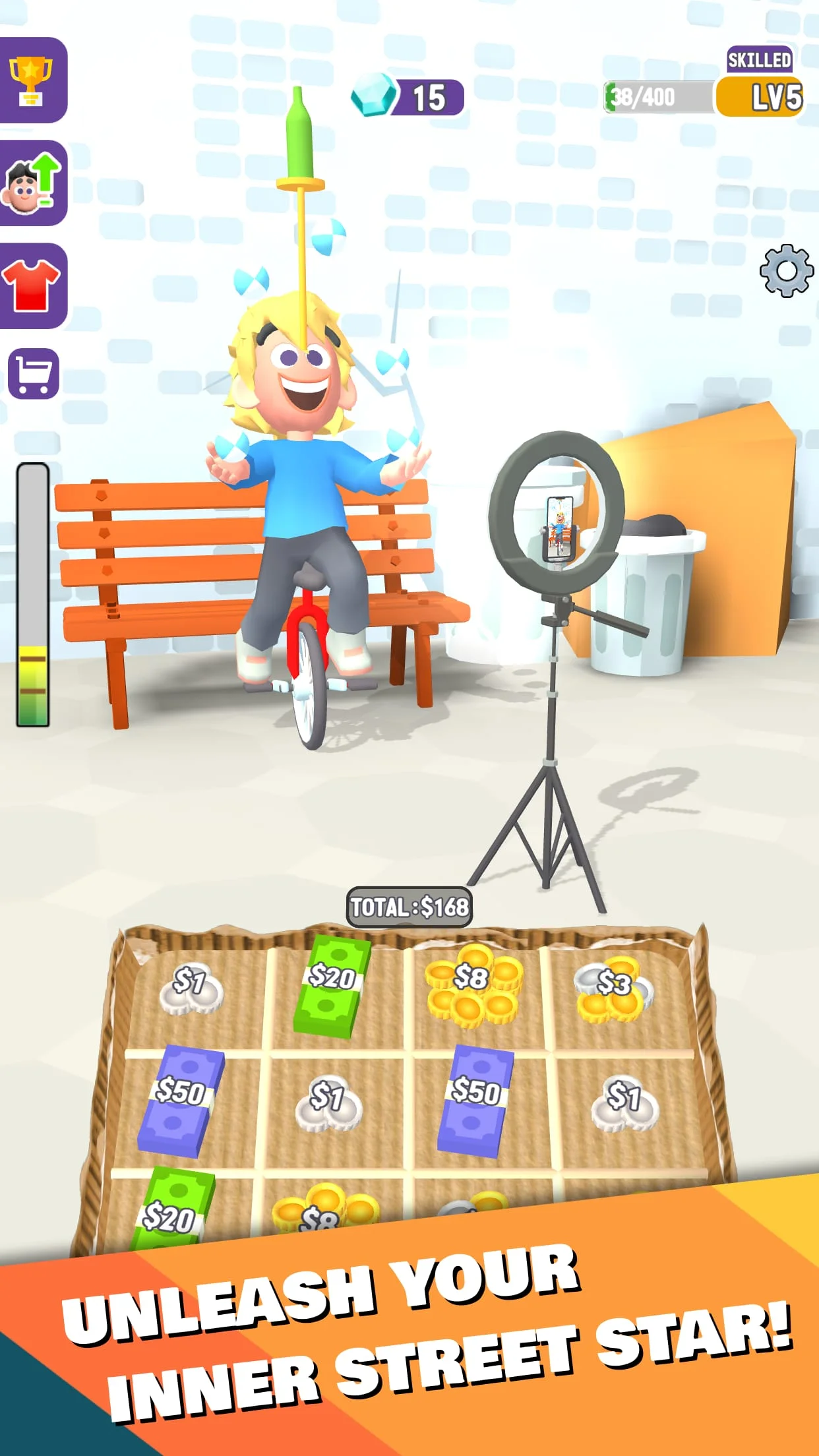Tap the SKILLED rank badge
The width and height of the screenshot is (819, 1456).
pos(760,60)
